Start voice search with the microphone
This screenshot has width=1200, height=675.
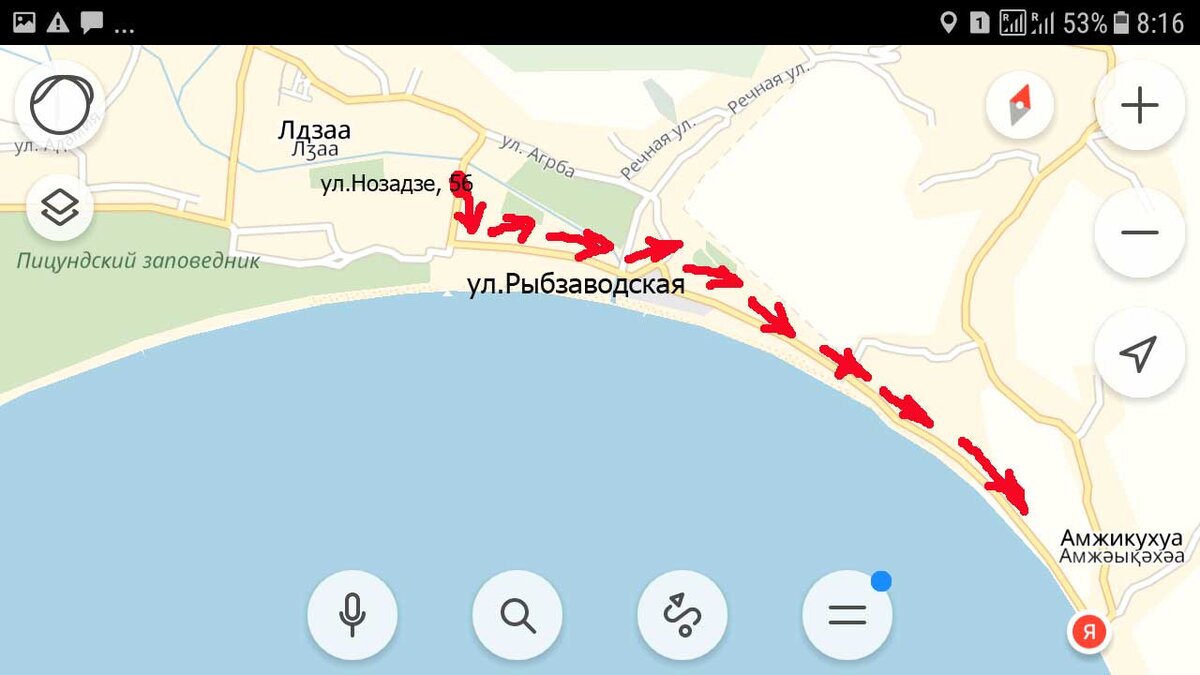point(352,615)
